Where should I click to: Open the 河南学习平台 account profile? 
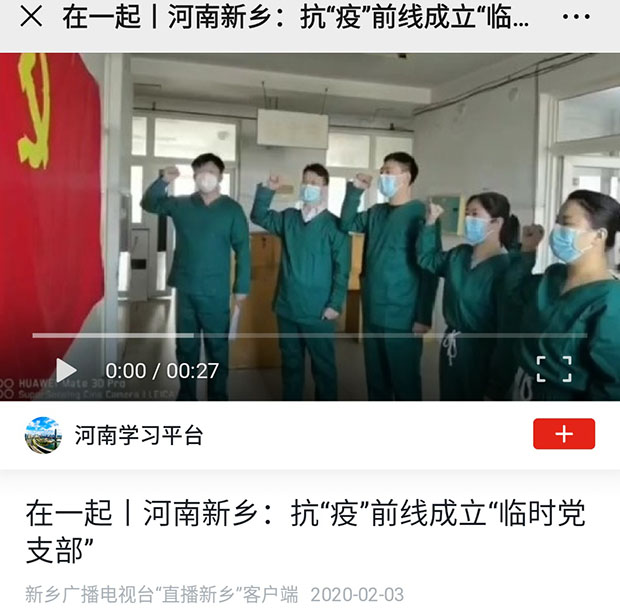138,435
